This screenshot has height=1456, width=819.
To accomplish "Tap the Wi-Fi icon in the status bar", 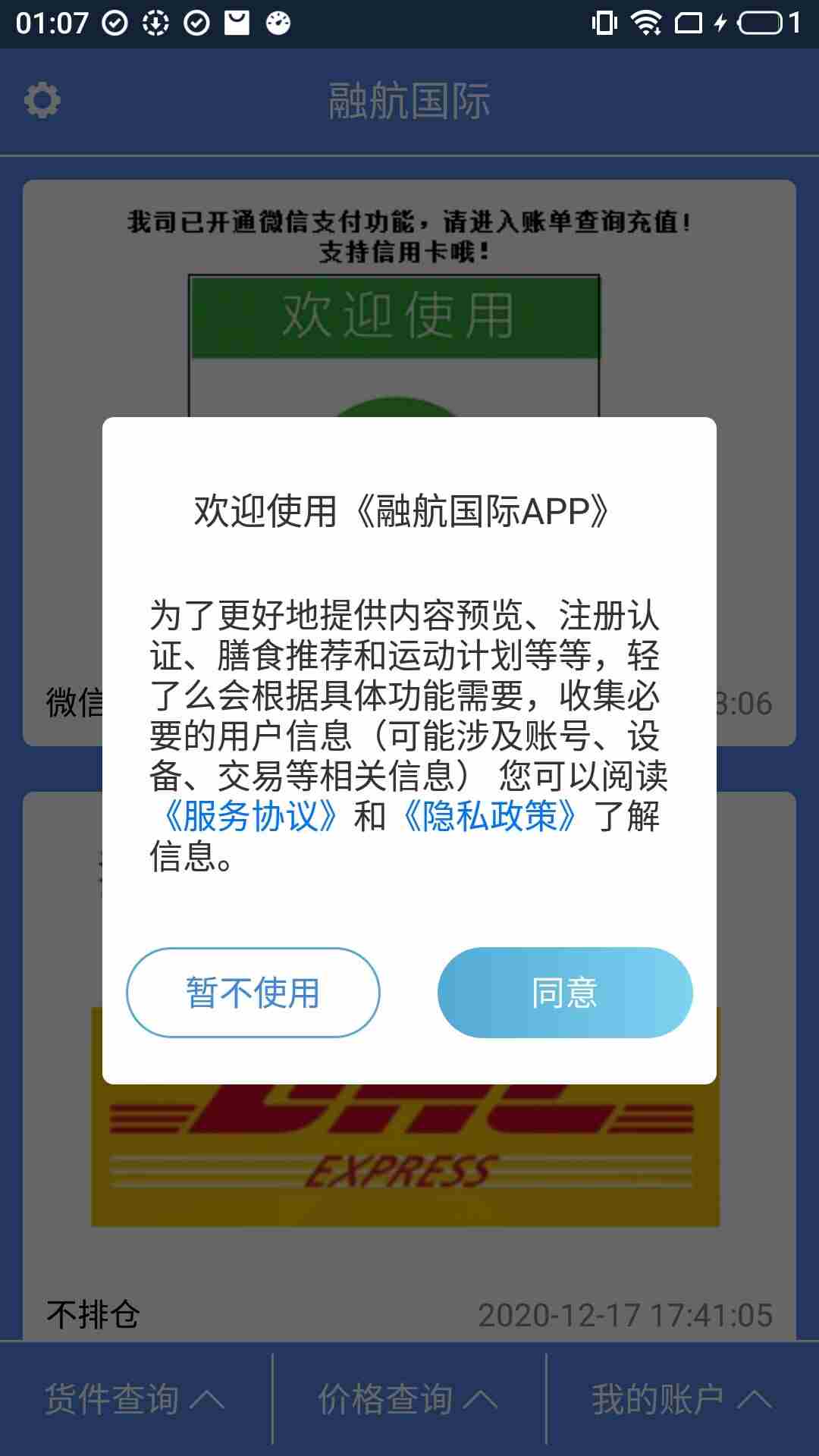I will click(x=644, y=23).
